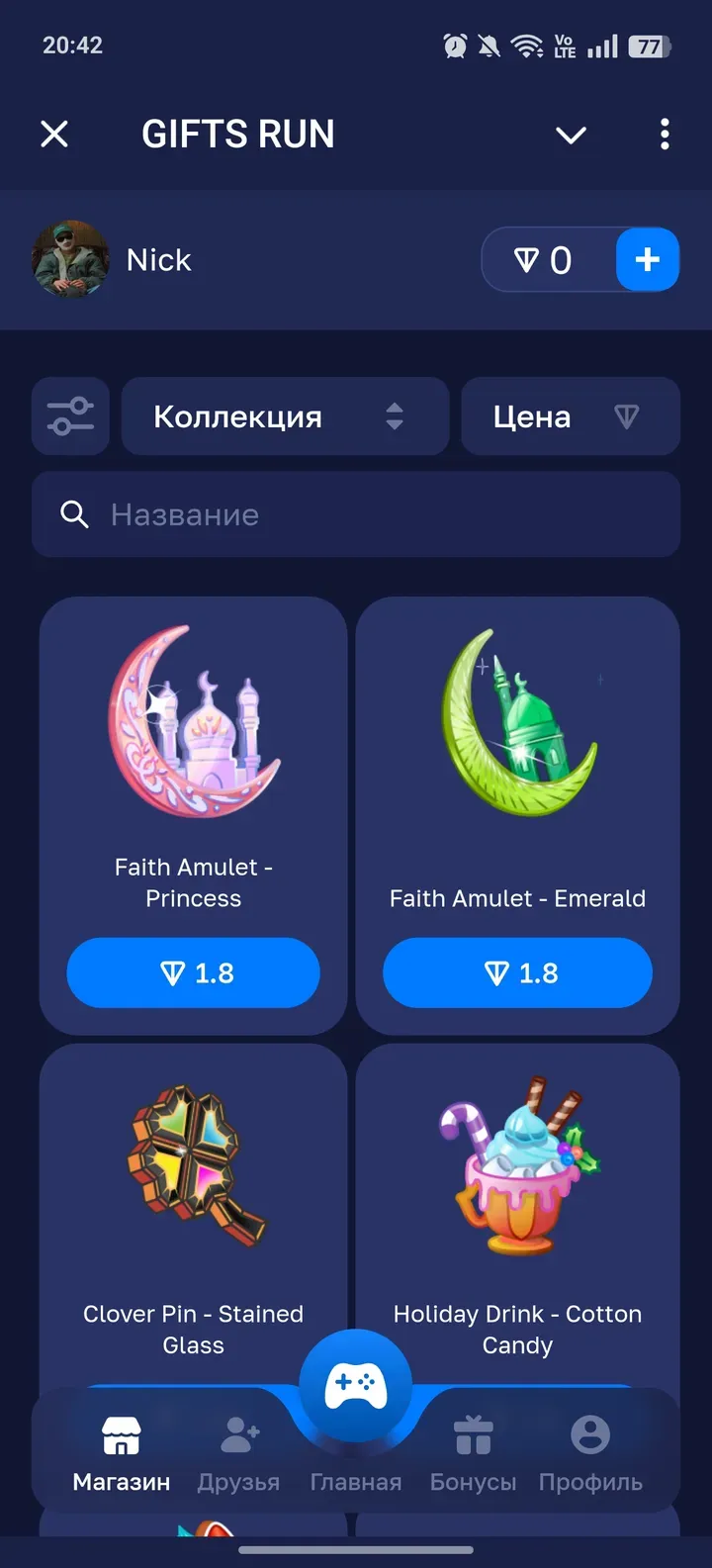The width and height of the screenshot is (712, 1568).
Task: Collapse the GIFTS RUN header chevron
Action: [x=571, y=134]
